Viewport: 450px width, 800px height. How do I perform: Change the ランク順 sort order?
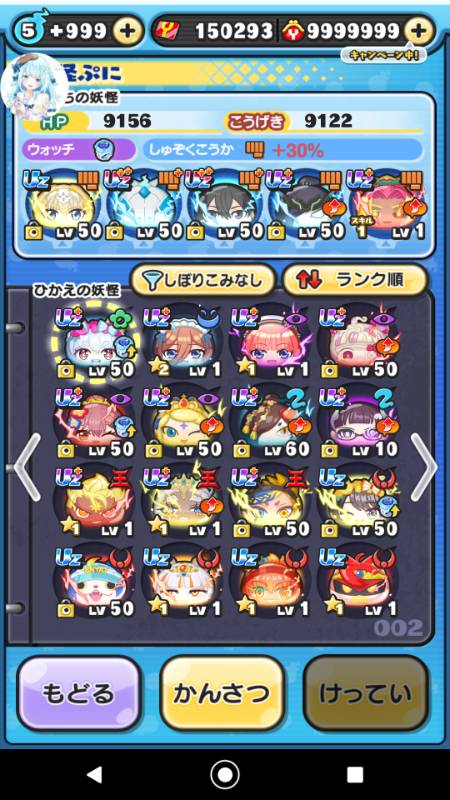(x=355, y=280)
